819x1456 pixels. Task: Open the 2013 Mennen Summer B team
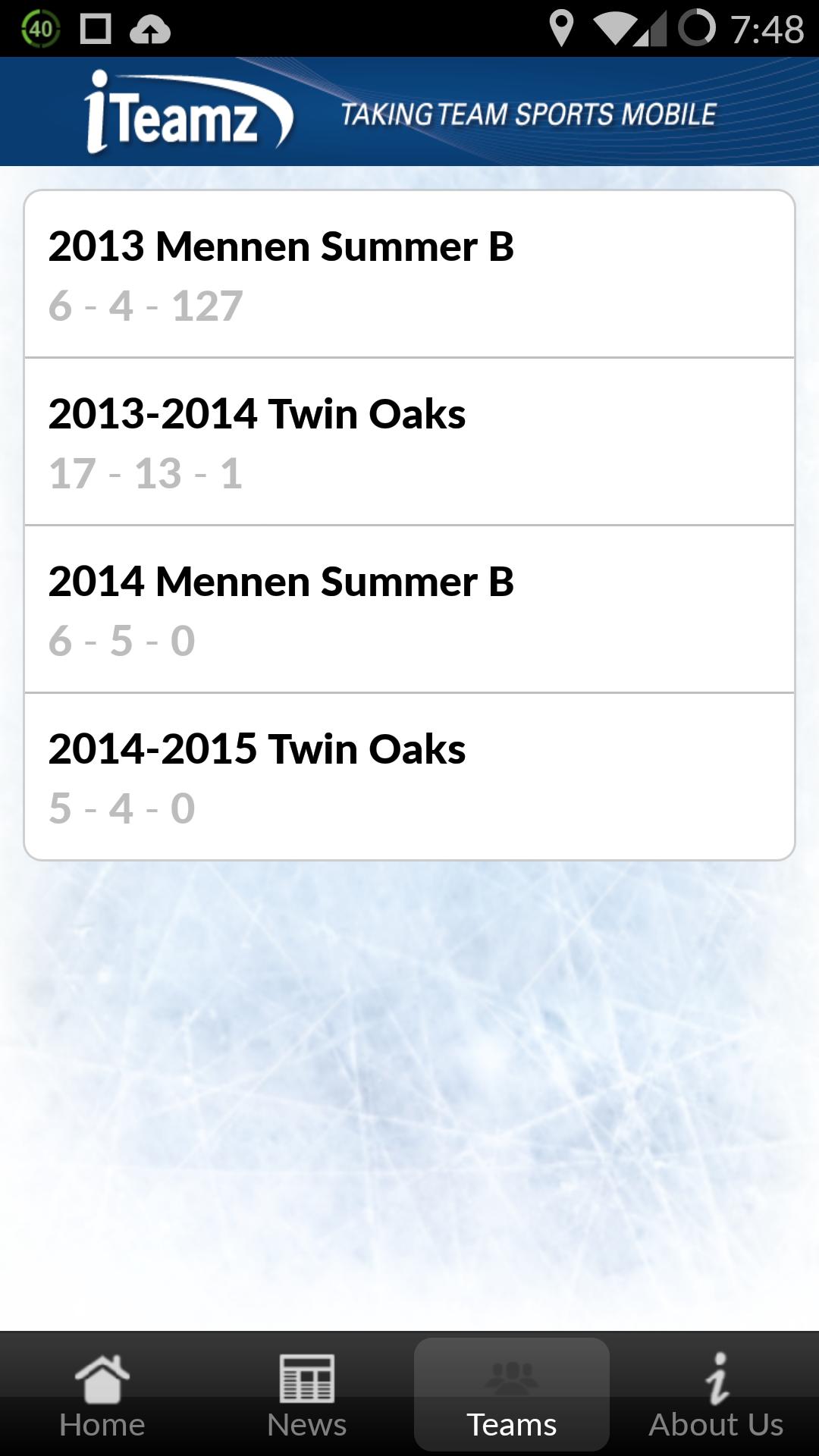pos(409,275)
